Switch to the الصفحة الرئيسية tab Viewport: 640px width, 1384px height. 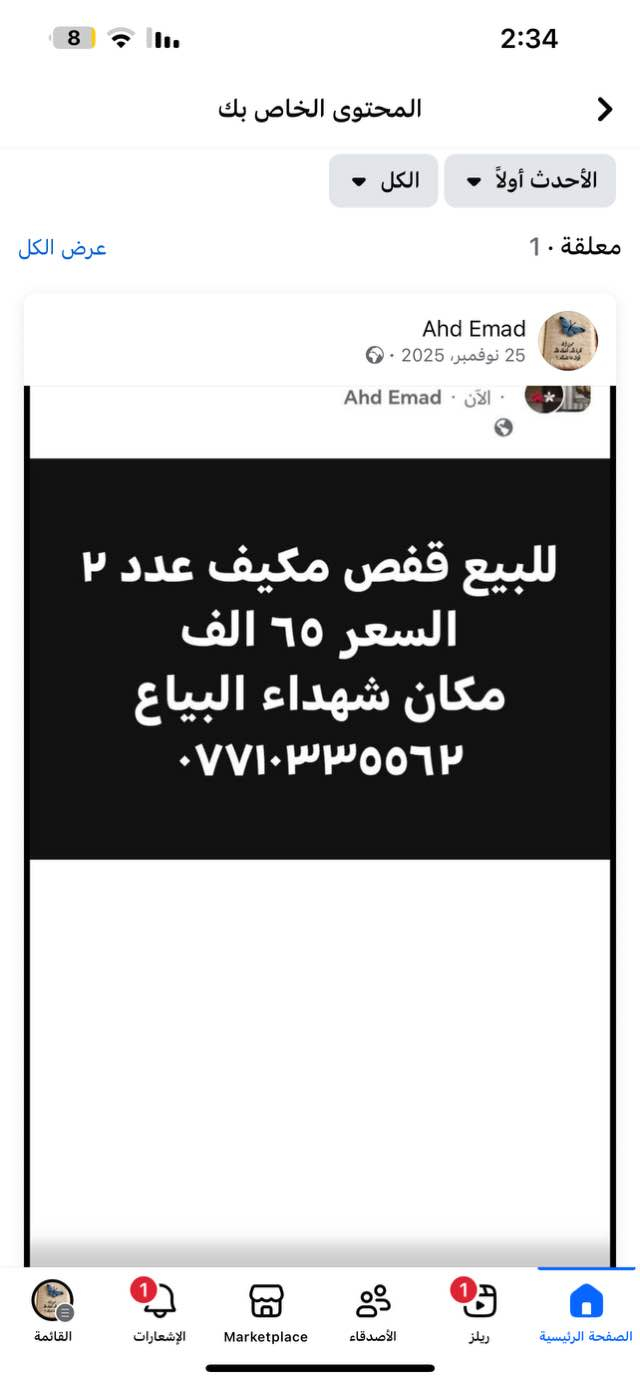(586, 1312)
